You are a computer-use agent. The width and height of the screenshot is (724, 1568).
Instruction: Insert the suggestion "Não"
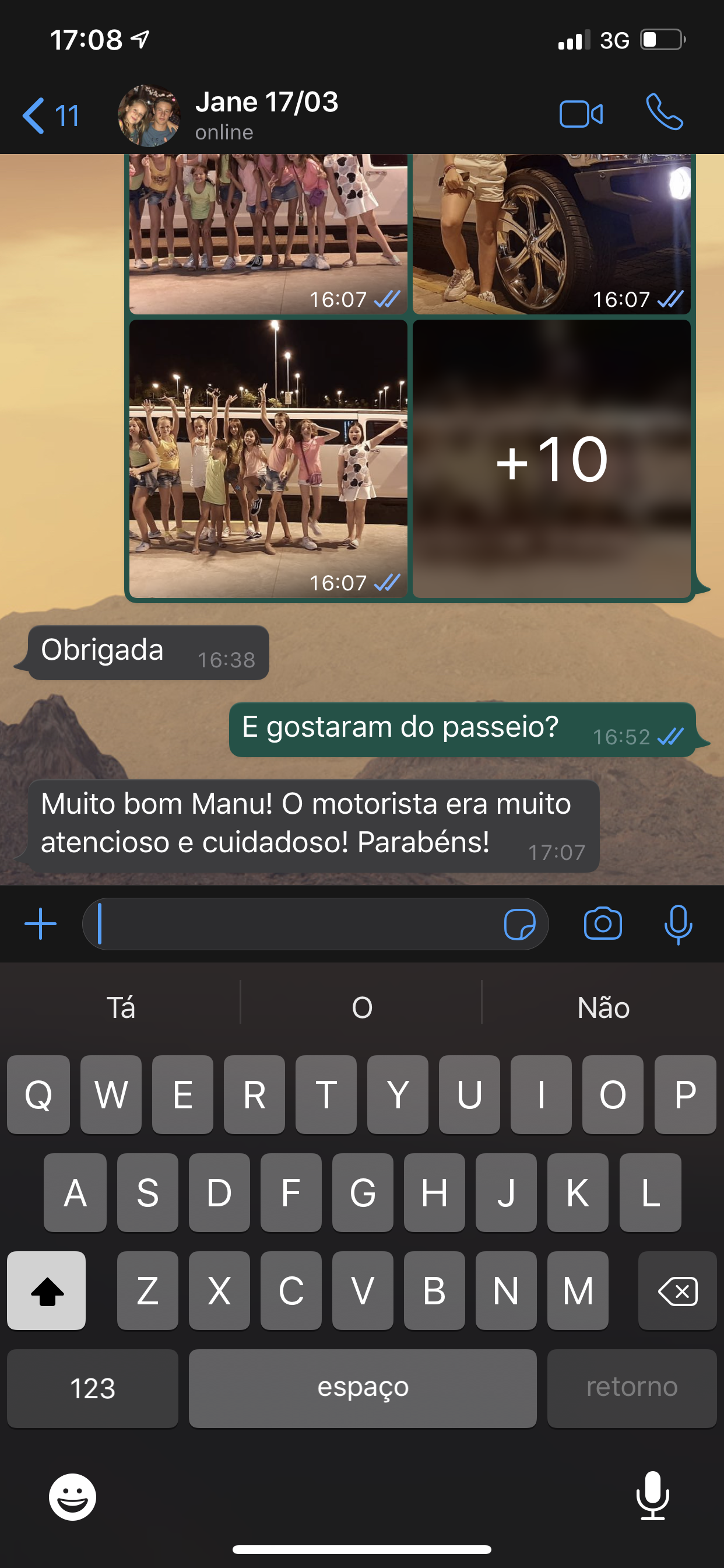click(x=602, y=1007)
